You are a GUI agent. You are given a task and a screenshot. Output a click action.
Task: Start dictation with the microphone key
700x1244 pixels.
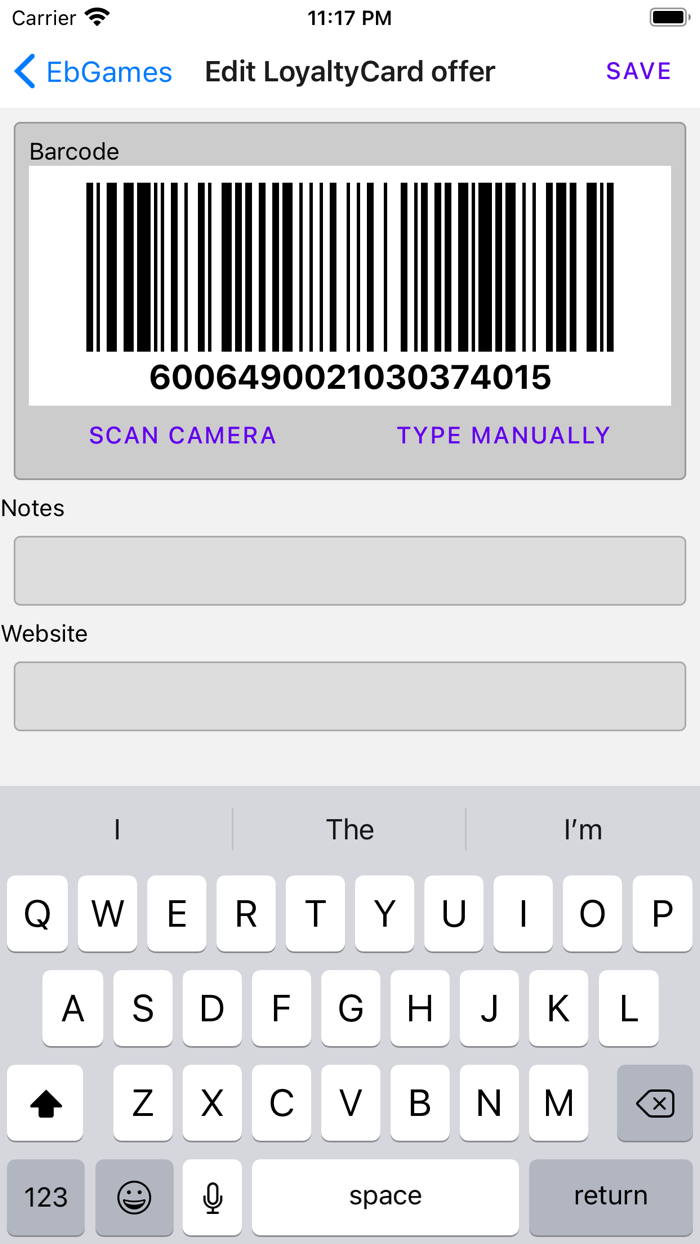[x=212, y=1196]
